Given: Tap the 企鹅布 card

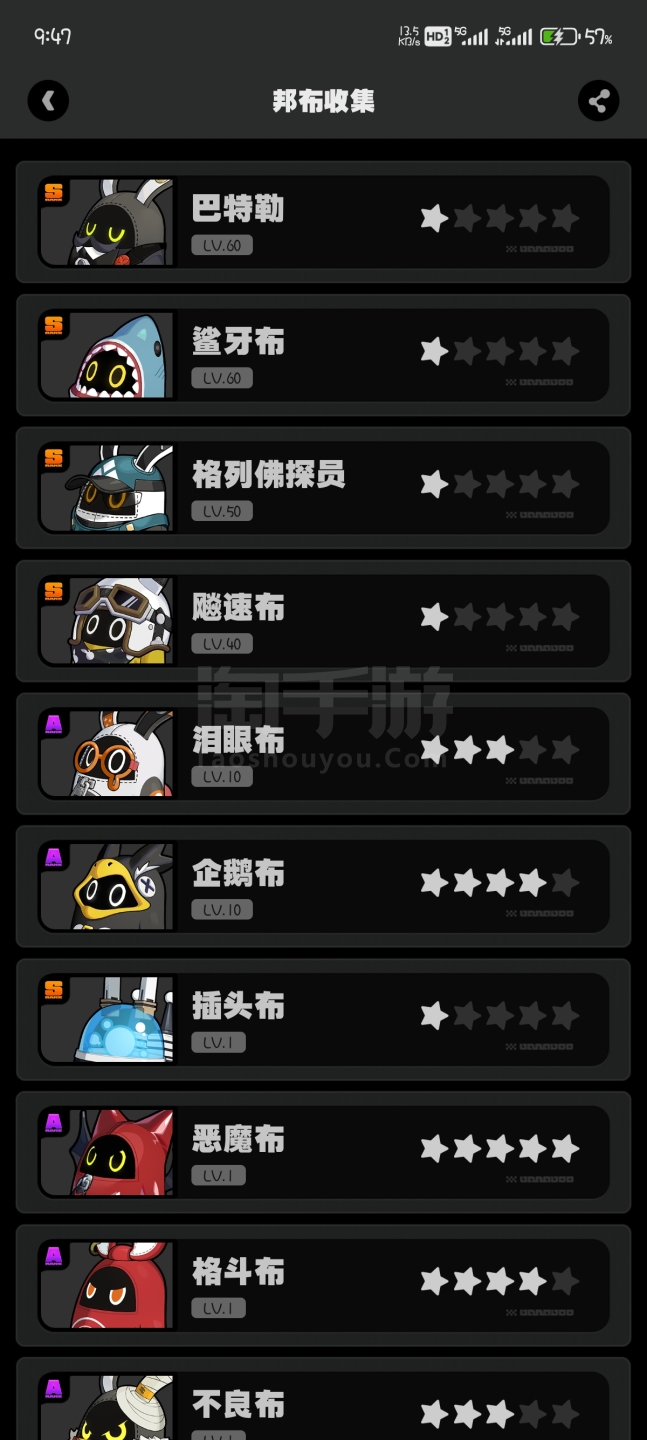Looking at the screenshot, I should 324,887.
